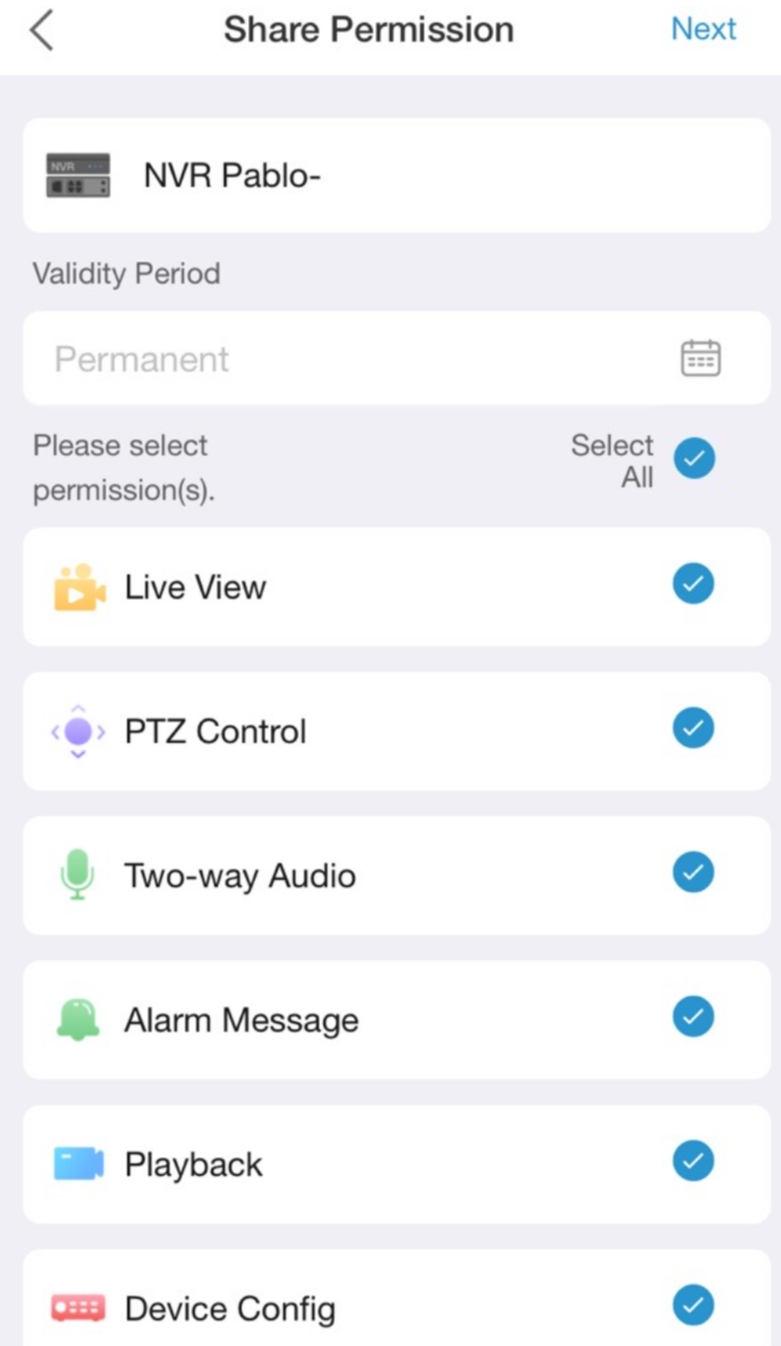Disable the Live View permission
This screenshot has width=781, height=1346.
692,584
